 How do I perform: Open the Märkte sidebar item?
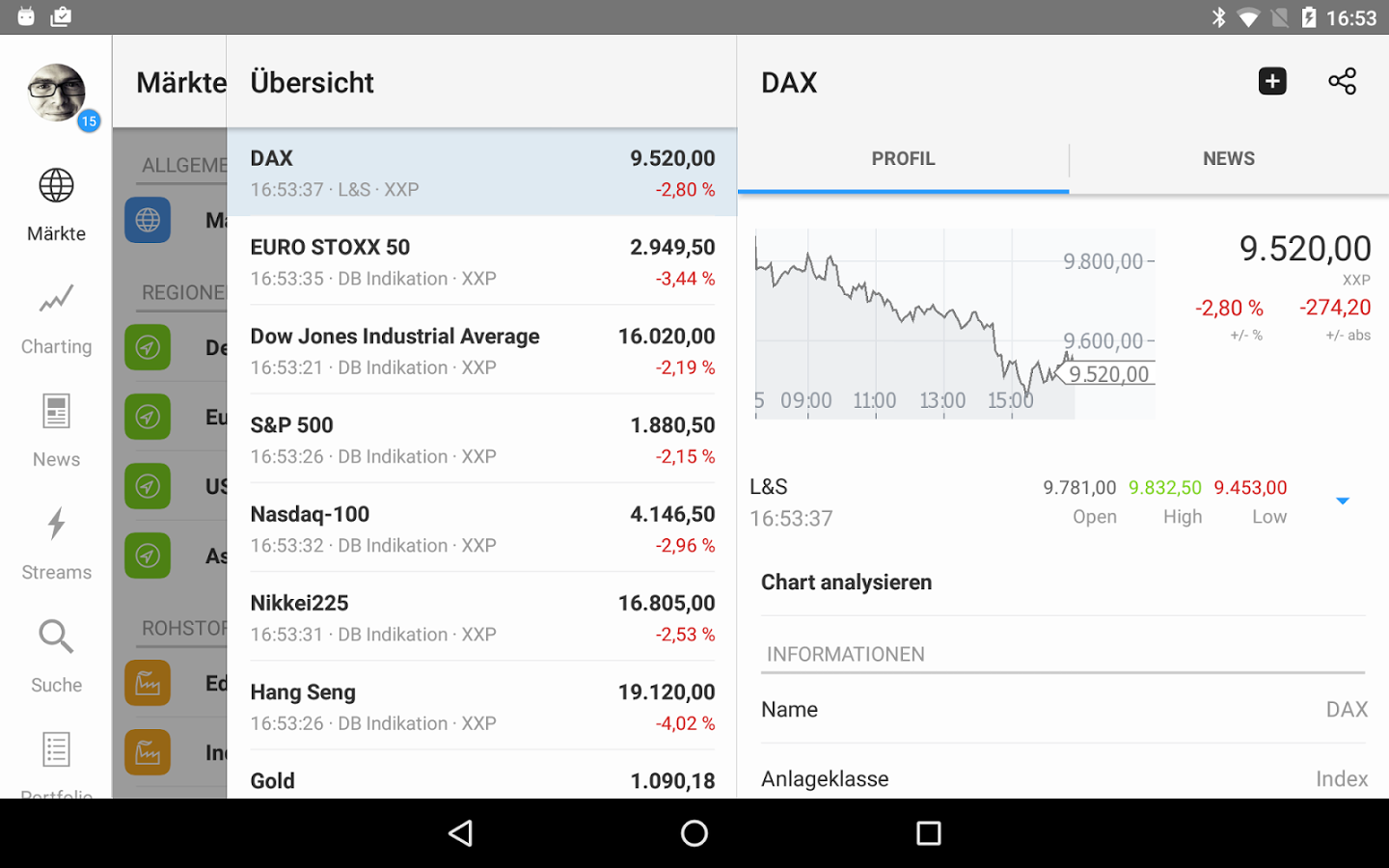(56, 205)
